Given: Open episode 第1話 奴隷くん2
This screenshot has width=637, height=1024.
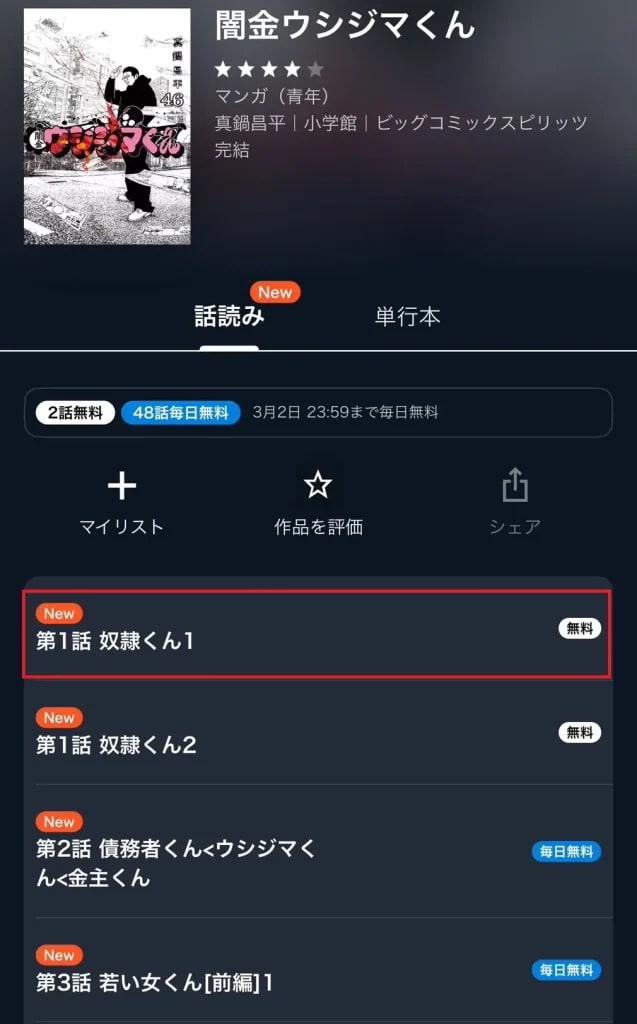Looking at the screenshot, I should pos(316,737).
